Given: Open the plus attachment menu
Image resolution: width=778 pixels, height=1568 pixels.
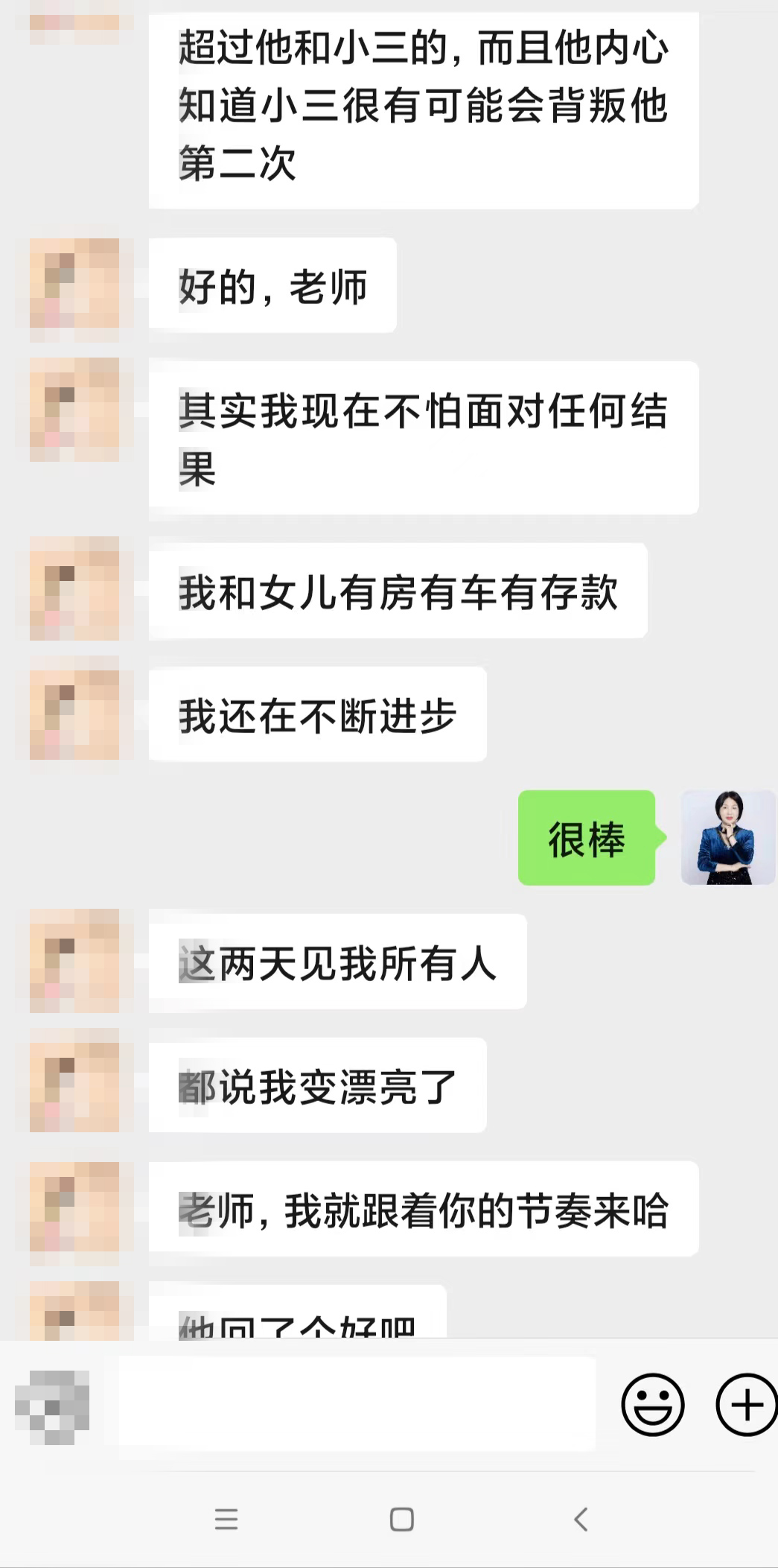Looking at the screenshot, I should point(745,1404).
